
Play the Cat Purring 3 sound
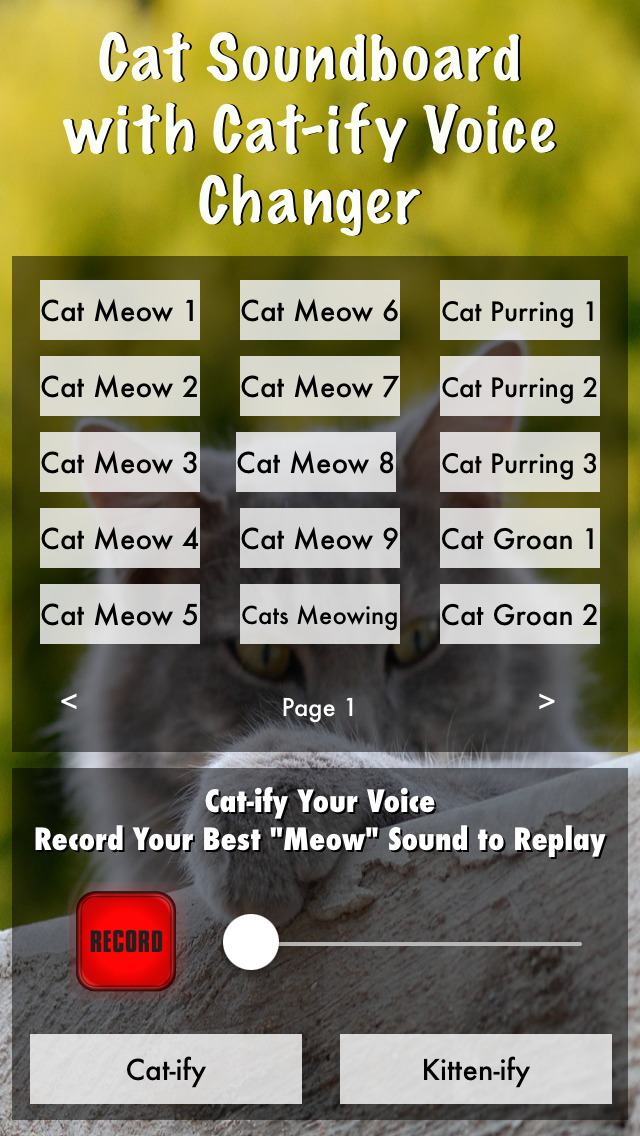point(520,462)
